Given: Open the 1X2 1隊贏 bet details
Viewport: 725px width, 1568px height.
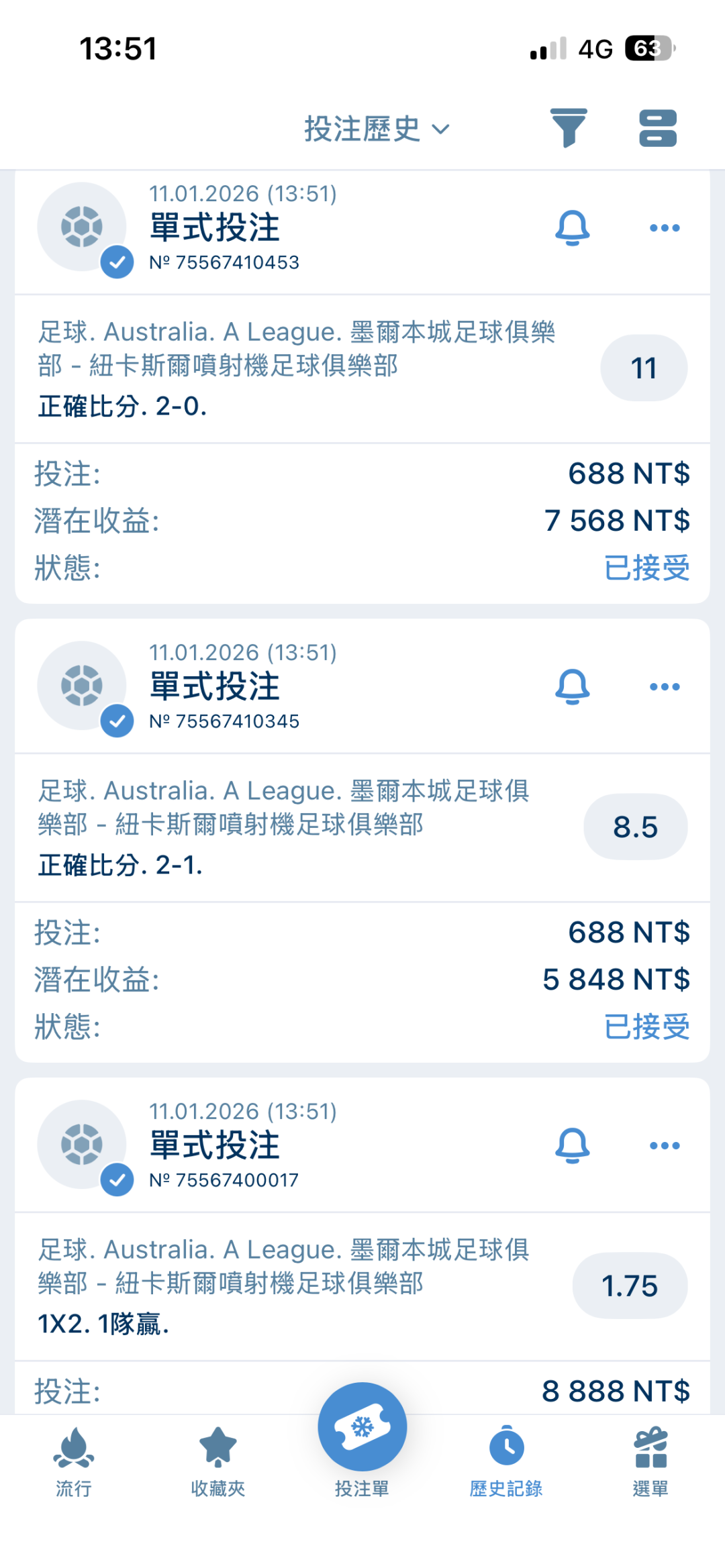Looking at the screenshot, I should [295, 1286].
